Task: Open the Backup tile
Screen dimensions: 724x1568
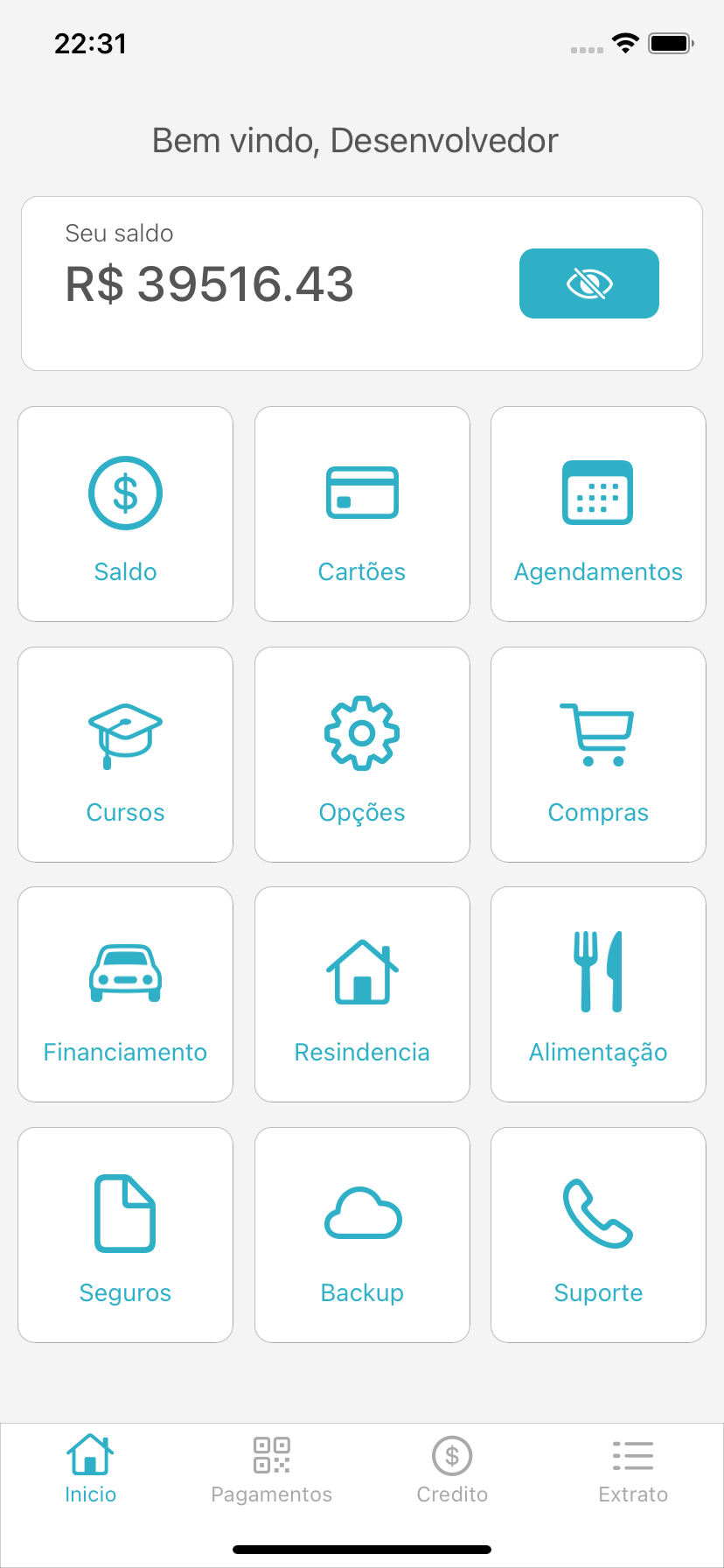Action: [362, 1235]
